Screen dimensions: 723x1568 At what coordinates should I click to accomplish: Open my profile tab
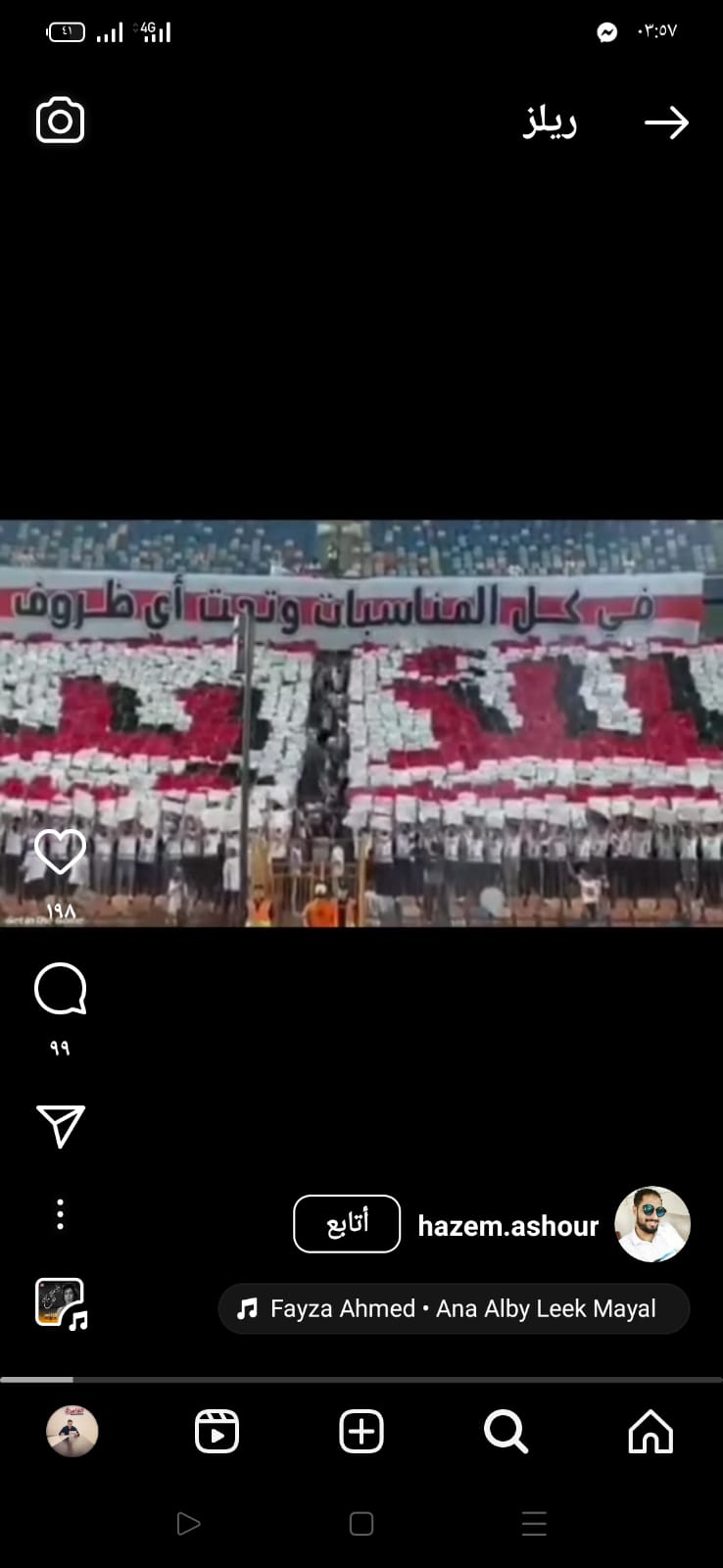[72, 1432]
